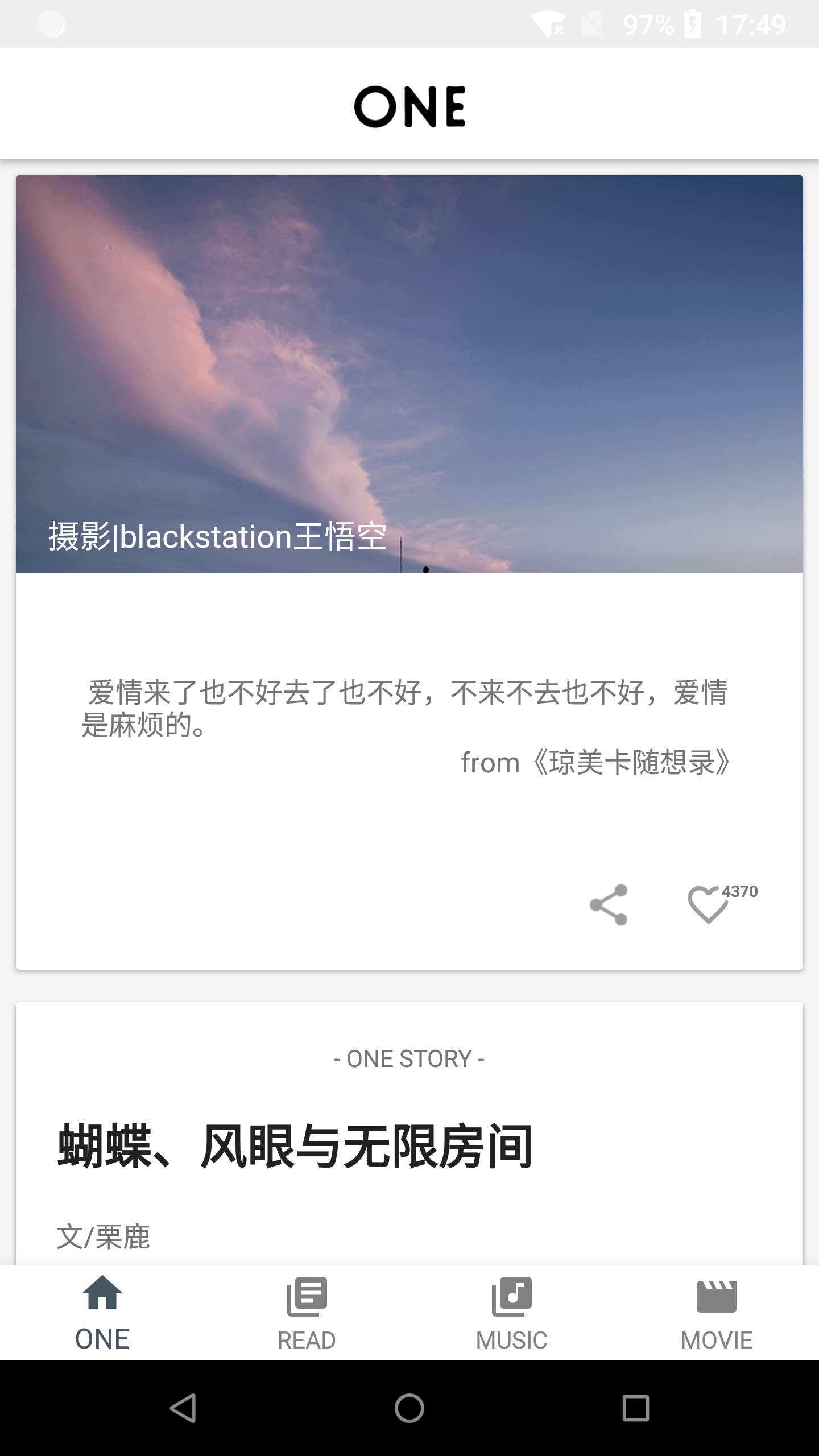Screen dimensions: 819x1456
Task: Switch to the MOVIE tab
Action: point(716,1313)
